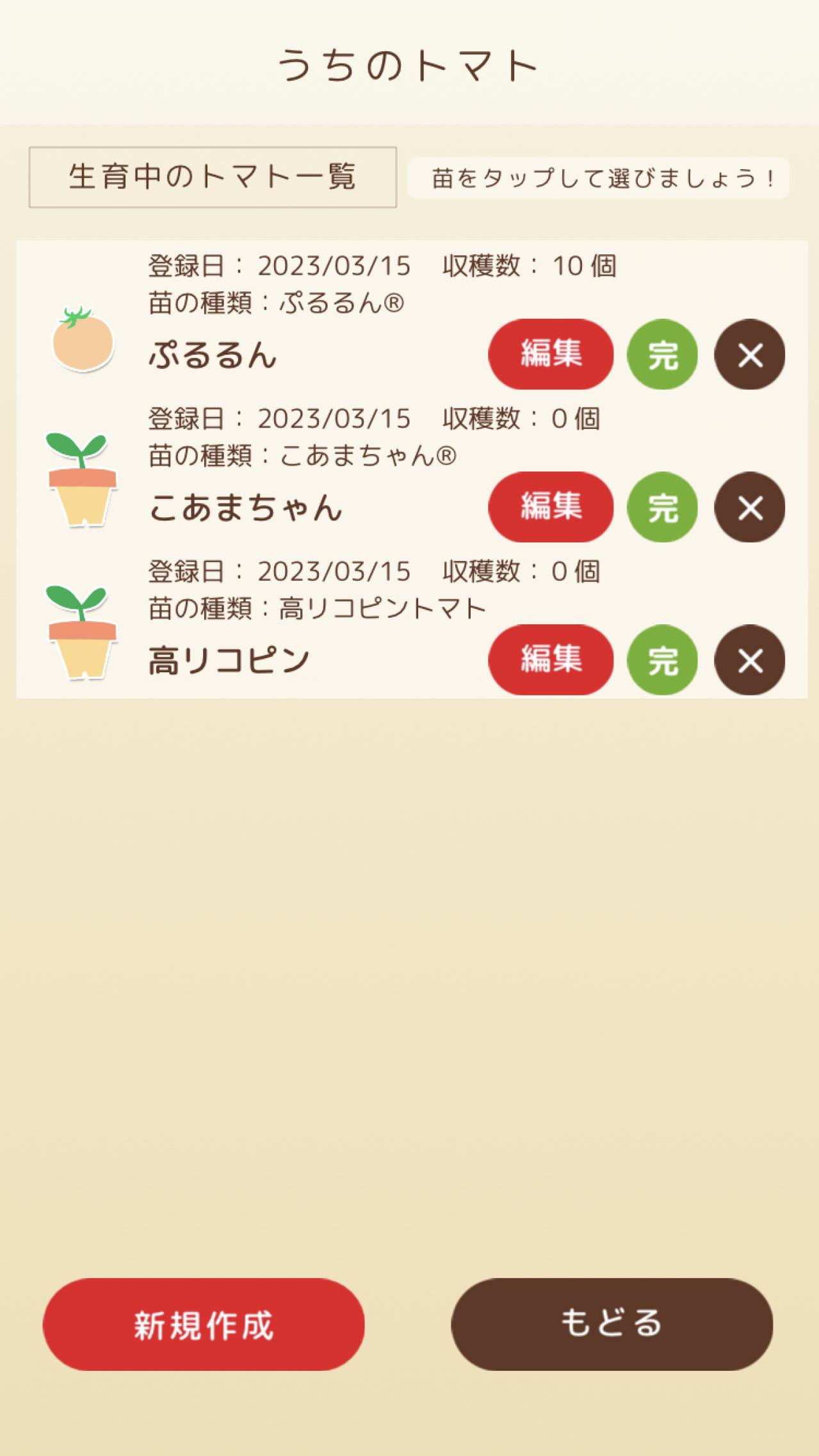Go back with もどる button
The width and height of the screenshot is (819, 1456).
pyautogui.click(x=612, y=1324)
